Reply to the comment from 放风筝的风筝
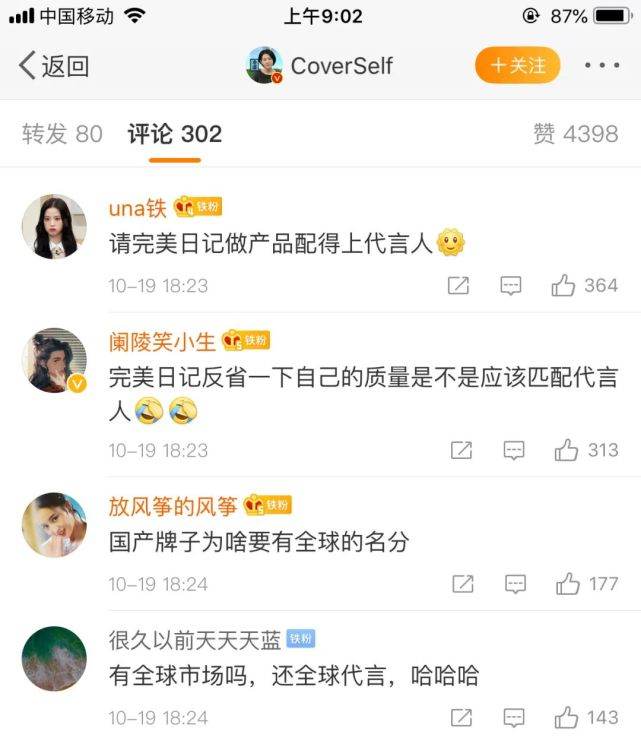 pyautogui.click(x=515, y=583)
